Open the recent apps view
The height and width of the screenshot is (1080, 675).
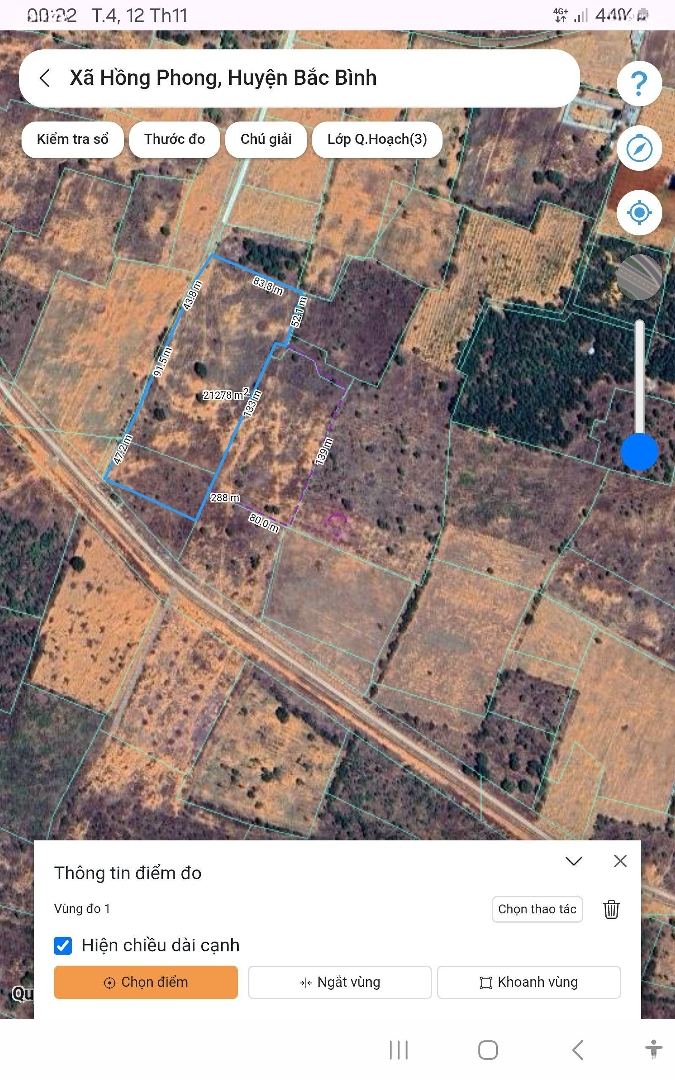[x=399, y=1049]
